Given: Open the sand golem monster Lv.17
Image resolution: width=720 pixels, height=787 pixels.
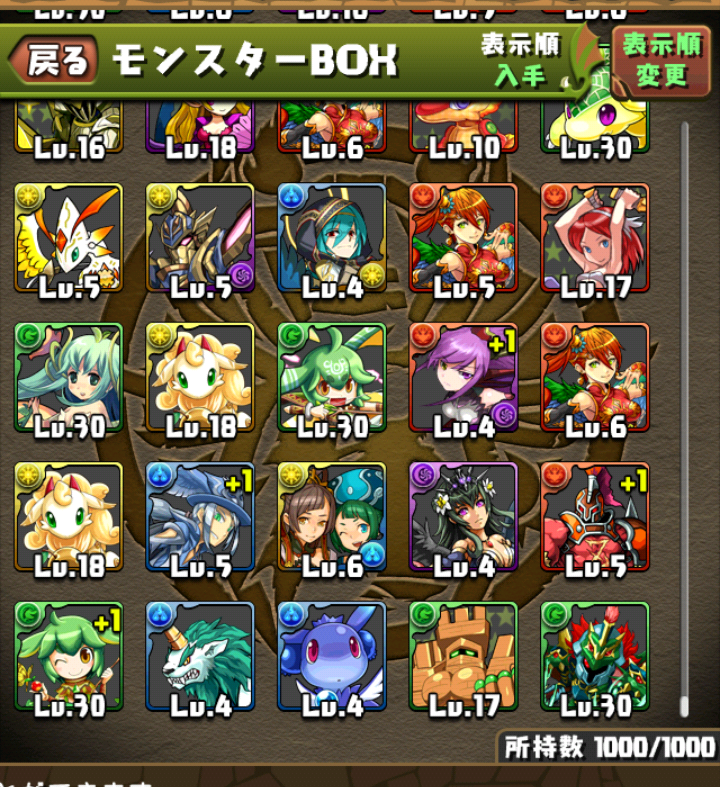Looking at the screenshot, I should 462,657.
